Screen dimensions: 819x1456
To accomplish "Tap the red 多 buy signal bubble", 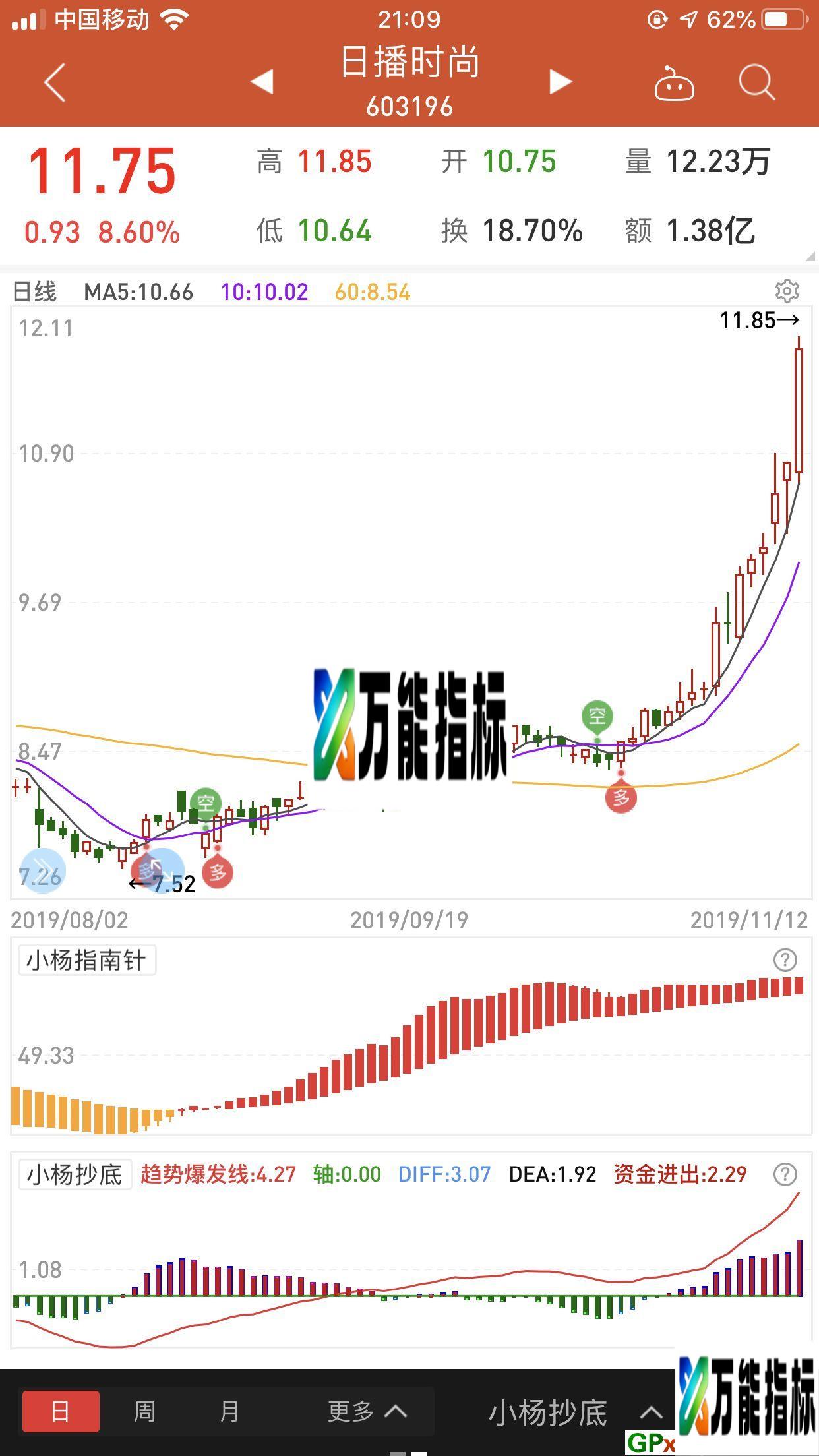I will [621, 797].
